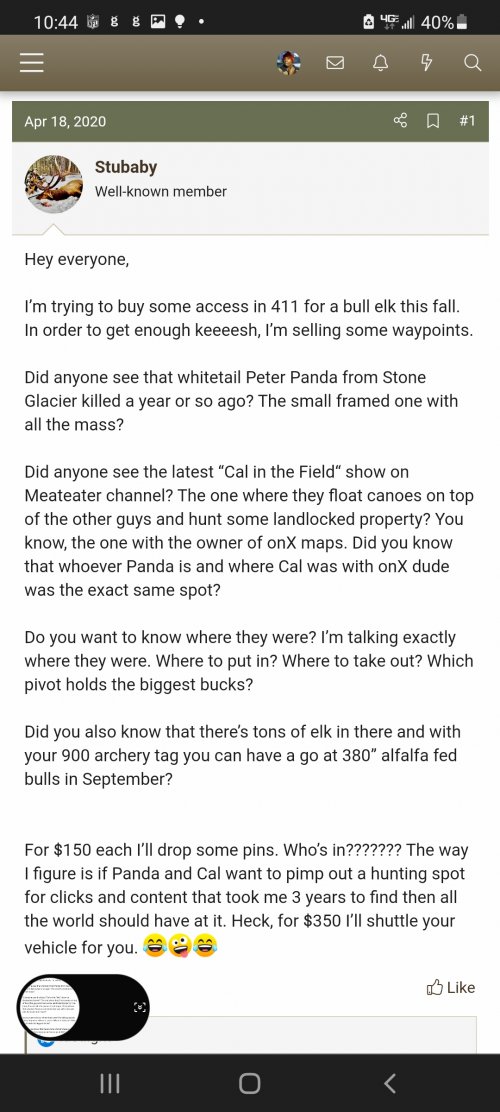Open the #1 post permalink
500x1112 pixels.
coord(467,121)
